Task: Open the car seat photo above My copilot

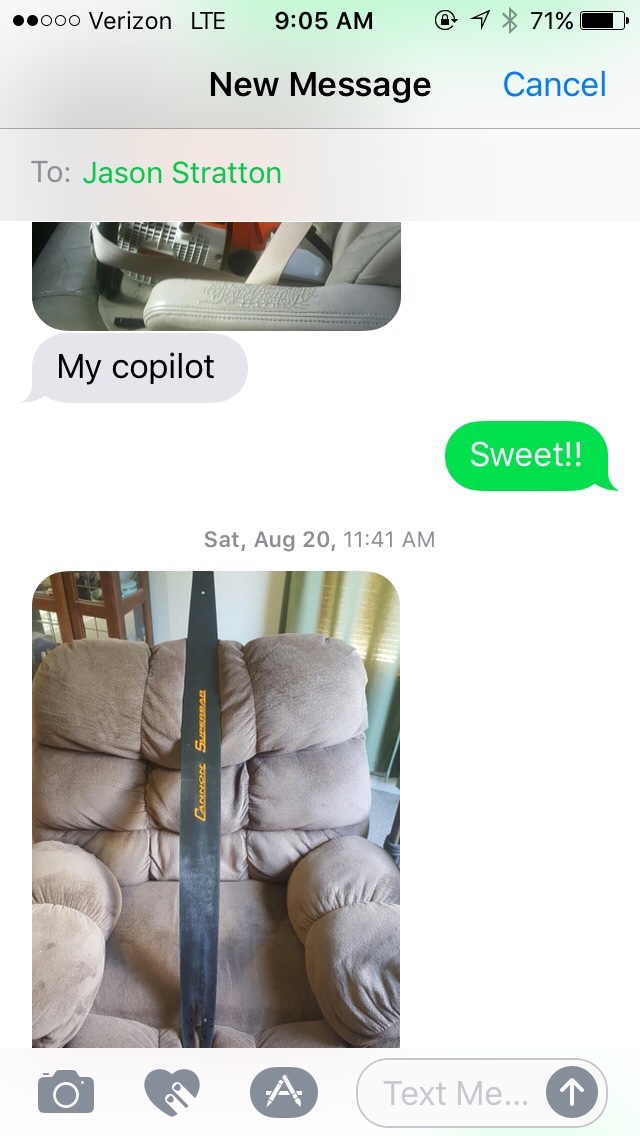Action: point(216,276)
